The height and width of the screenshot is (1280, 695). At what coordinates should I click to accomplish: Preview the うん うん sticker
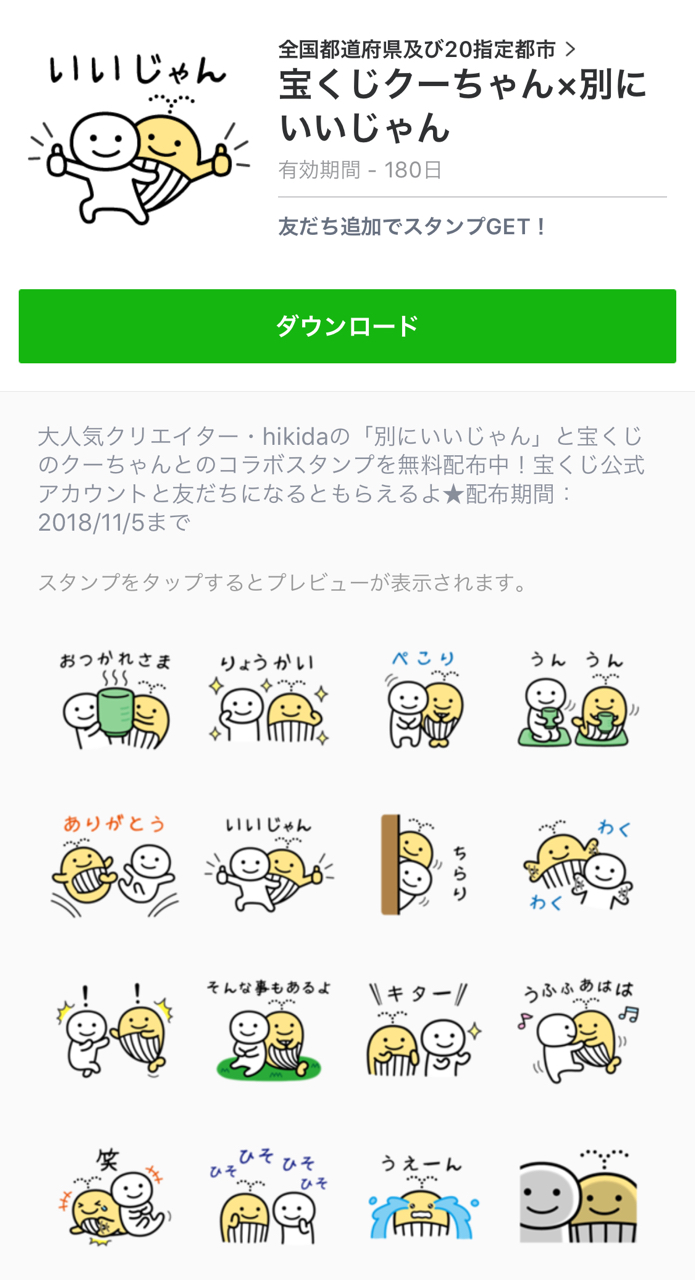(579, 700)
